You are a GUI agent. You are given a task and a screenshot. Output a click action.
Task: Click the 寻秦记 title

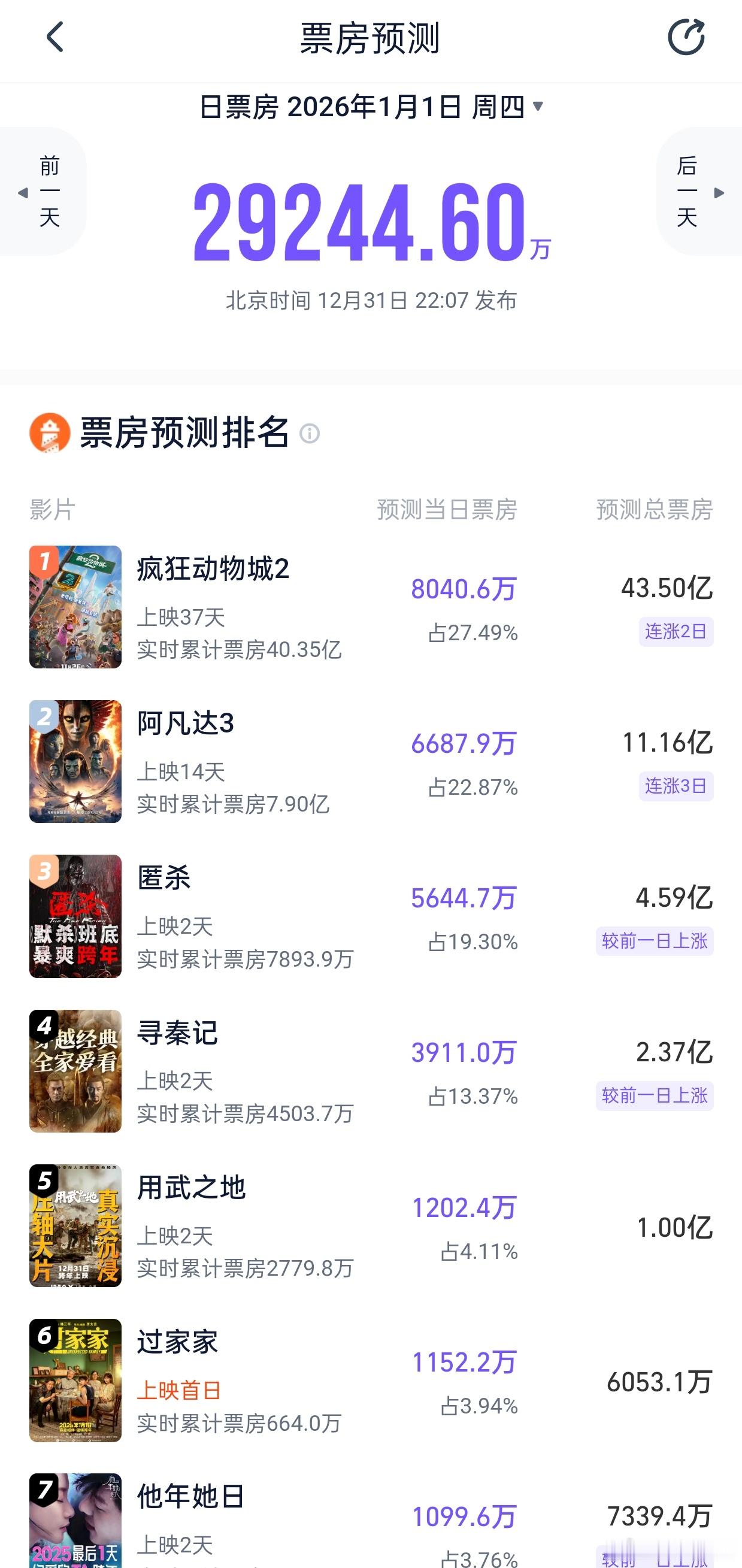pos(177,1032)
